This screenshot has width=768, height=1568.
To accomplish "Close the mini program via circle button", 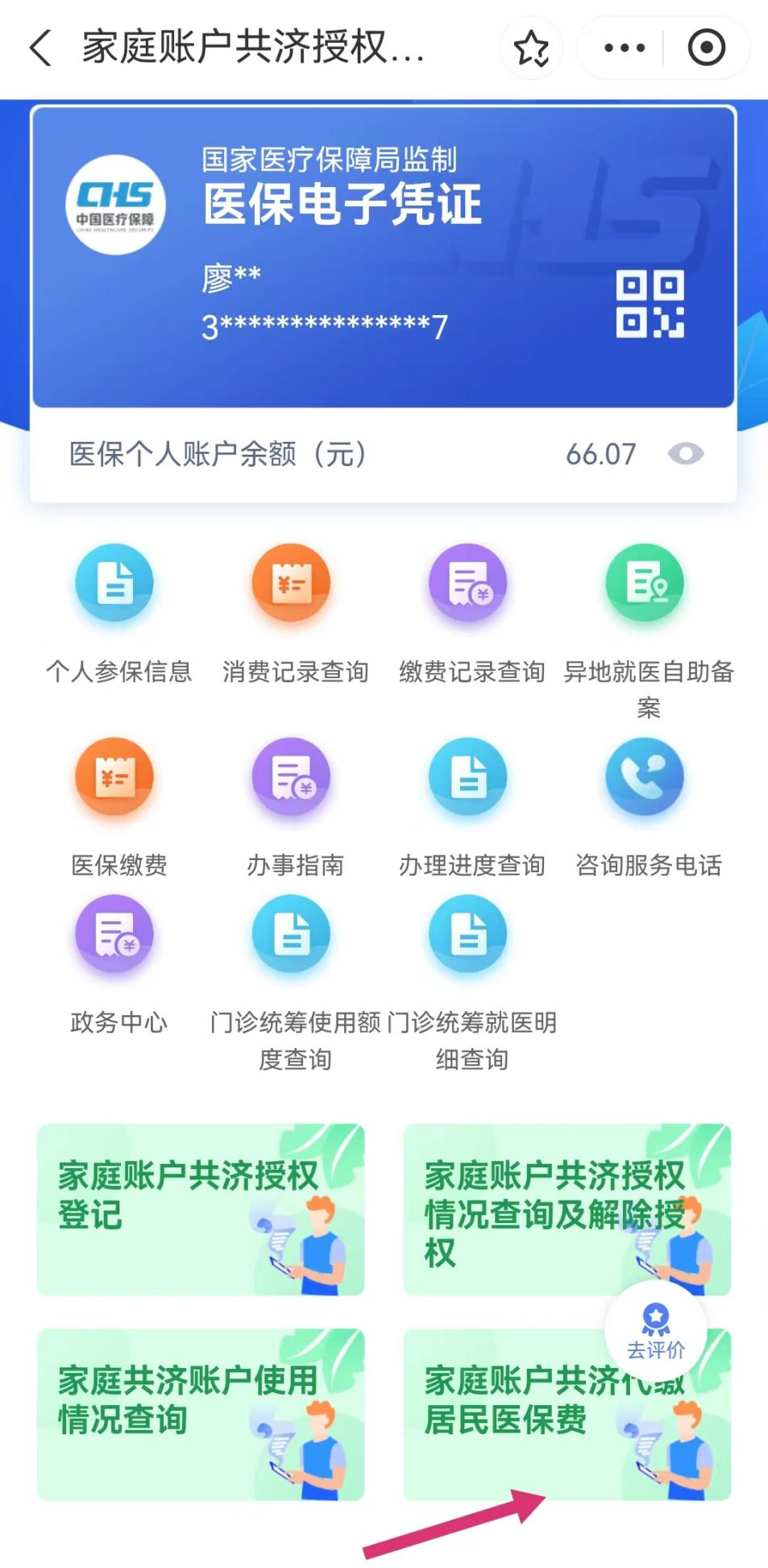I will [x=706, y=48].
